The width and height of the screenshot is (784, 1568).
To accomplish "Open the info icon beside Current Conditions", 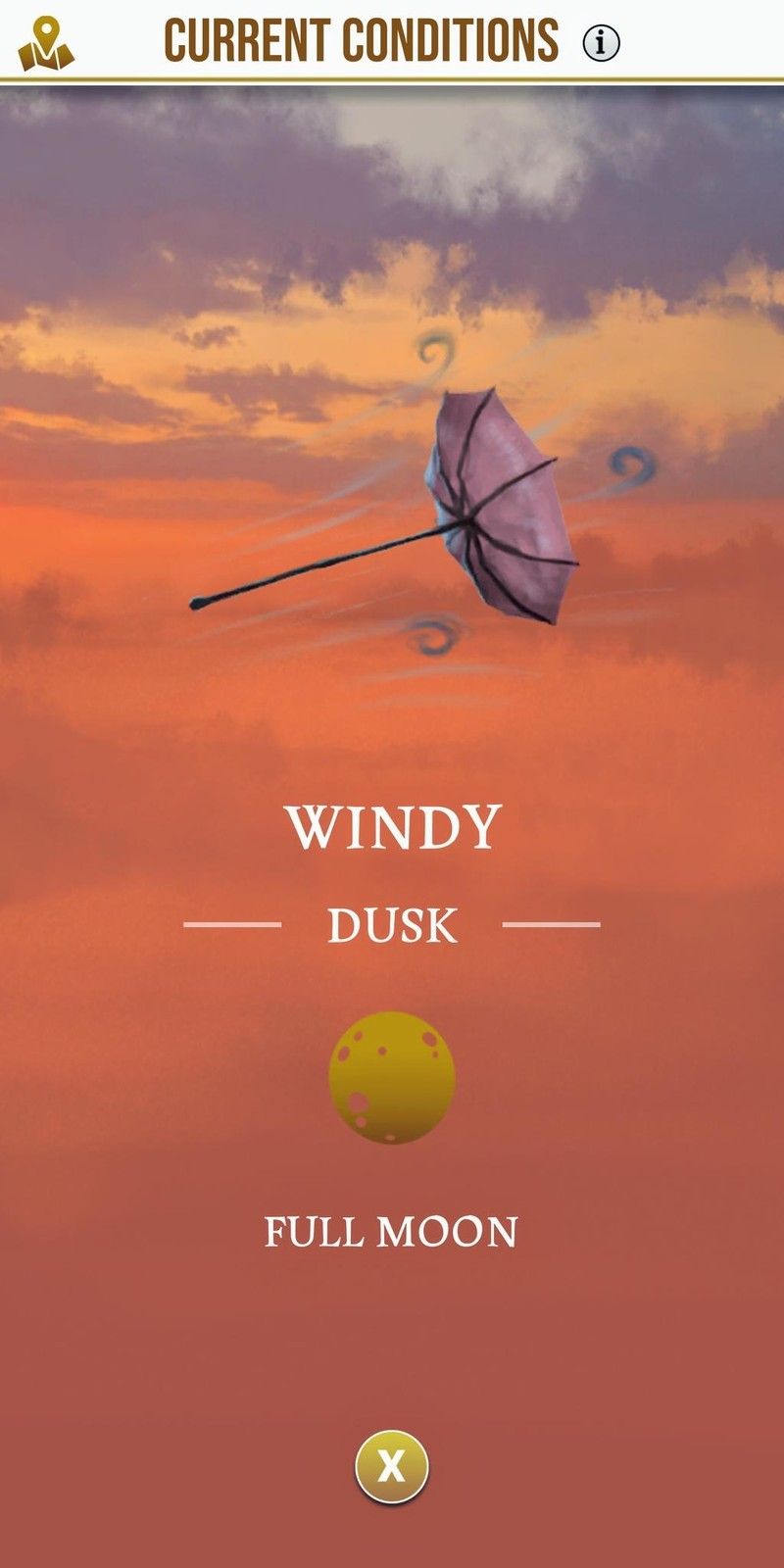I will [x=601, y=42].
